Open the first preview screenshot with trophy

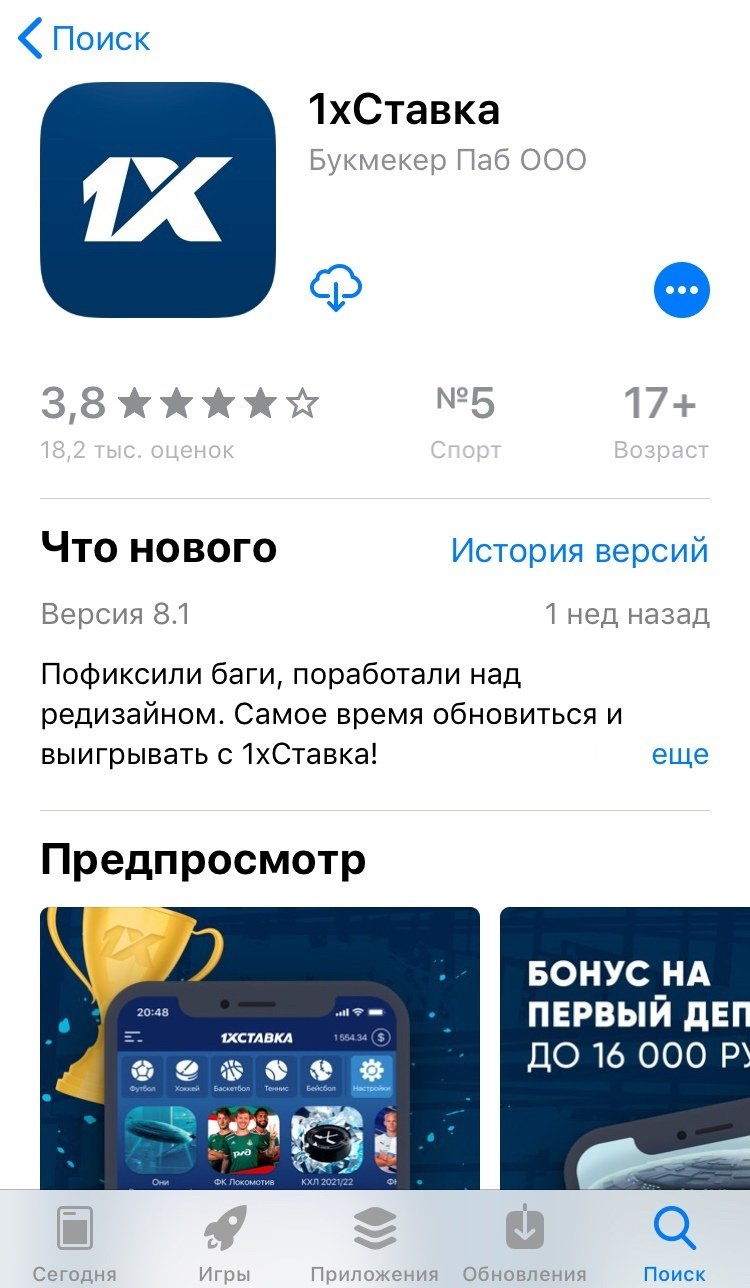[x=260, y=1045]
